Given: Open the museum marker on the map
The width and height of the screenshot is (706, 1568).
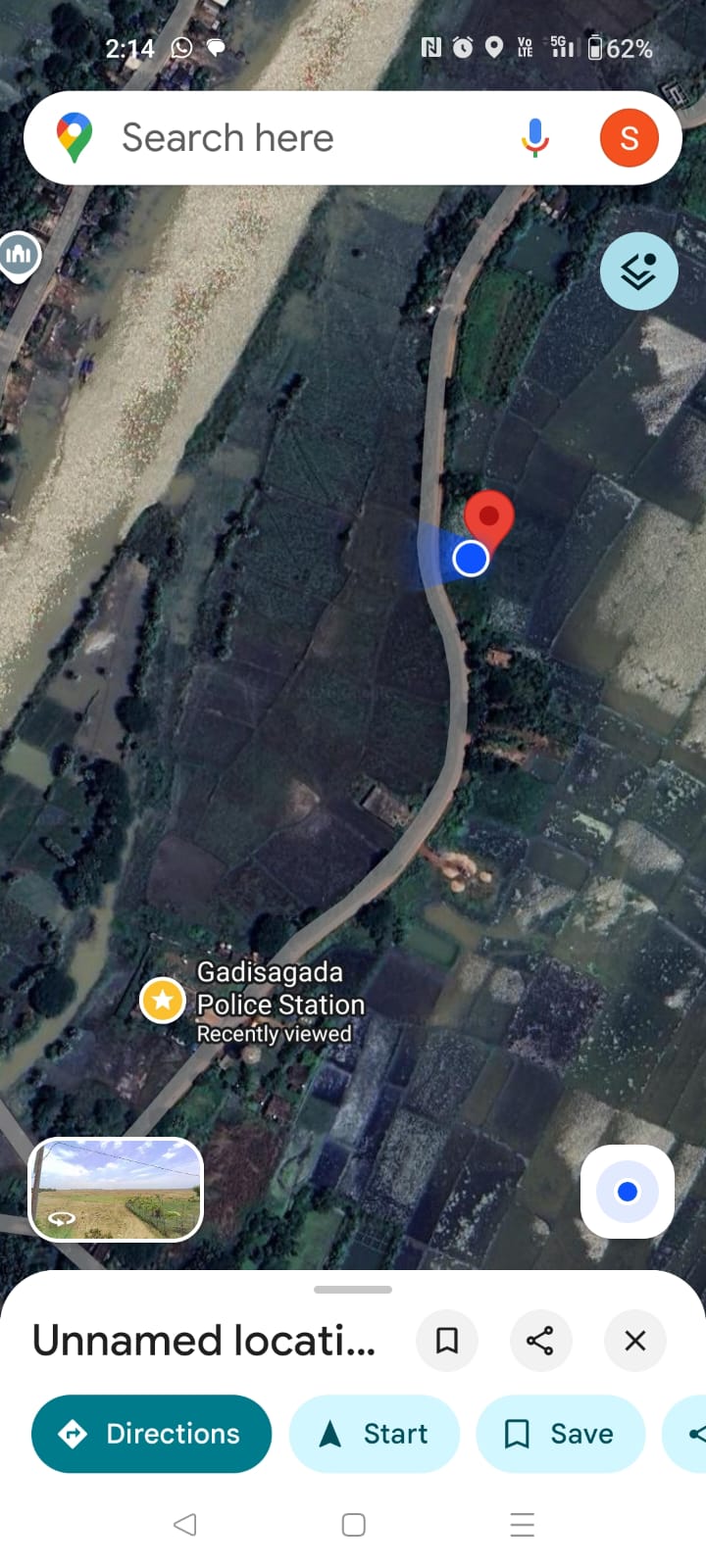Looking at the screenshot, I should point(19,256).
